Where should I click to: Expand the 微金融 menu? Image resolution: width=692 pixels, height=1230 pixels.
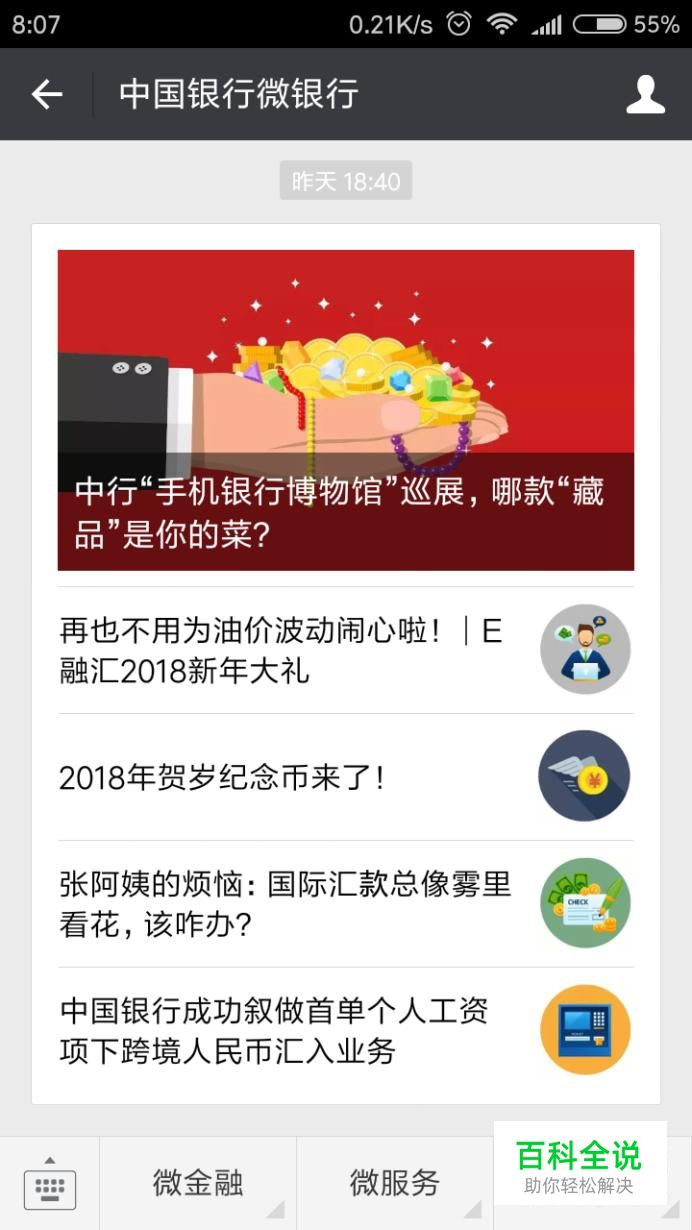point(198,1184)
